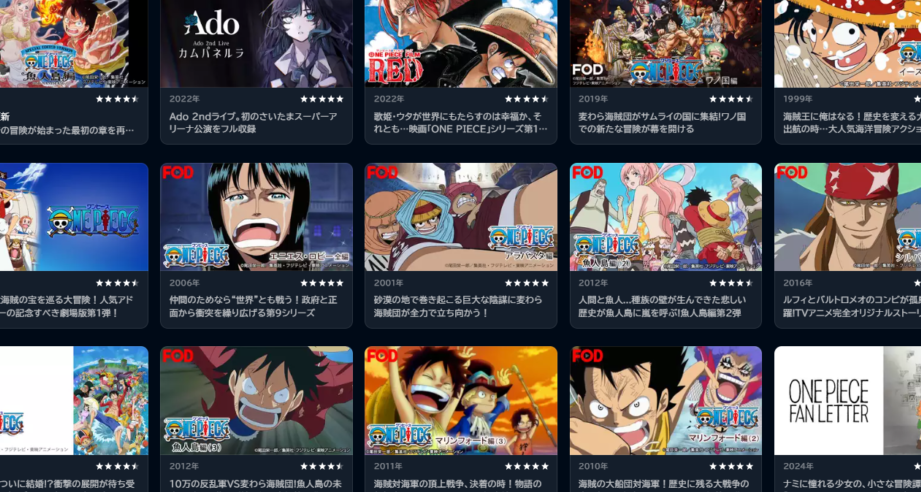Open the 2010 マリンフォード編(2) card
The height and width of the screenshot is (492, 921).
click(666, 400)
